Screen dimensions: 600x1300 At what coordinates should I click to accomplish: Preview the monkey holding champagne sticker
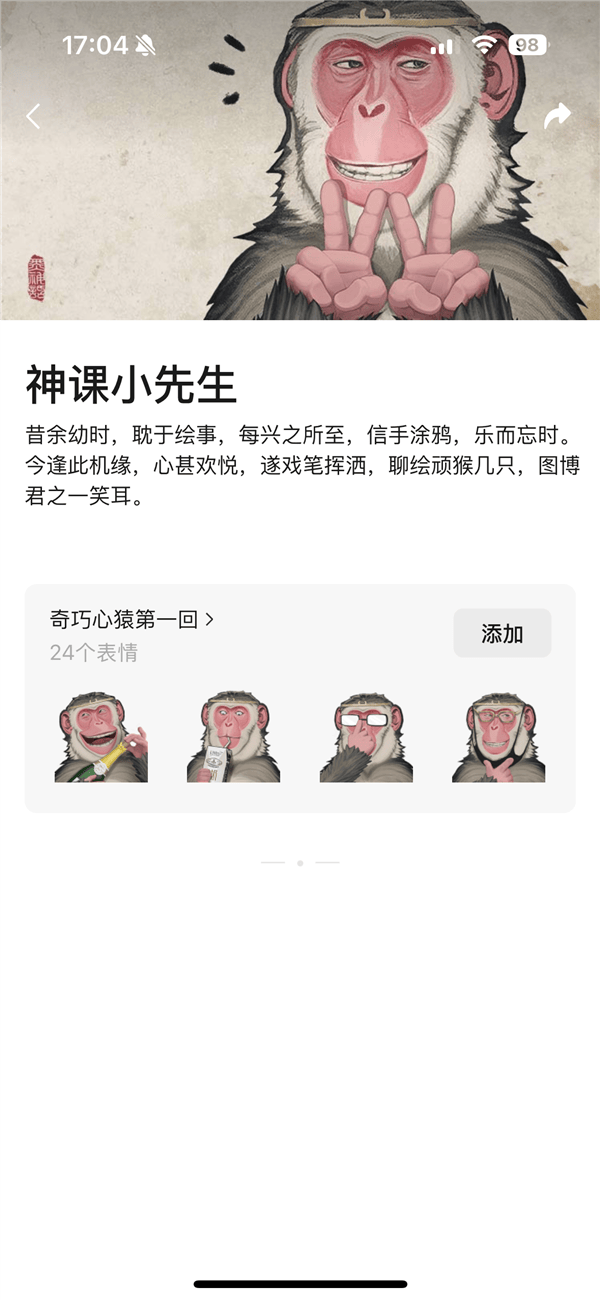(x=101, y=738)
